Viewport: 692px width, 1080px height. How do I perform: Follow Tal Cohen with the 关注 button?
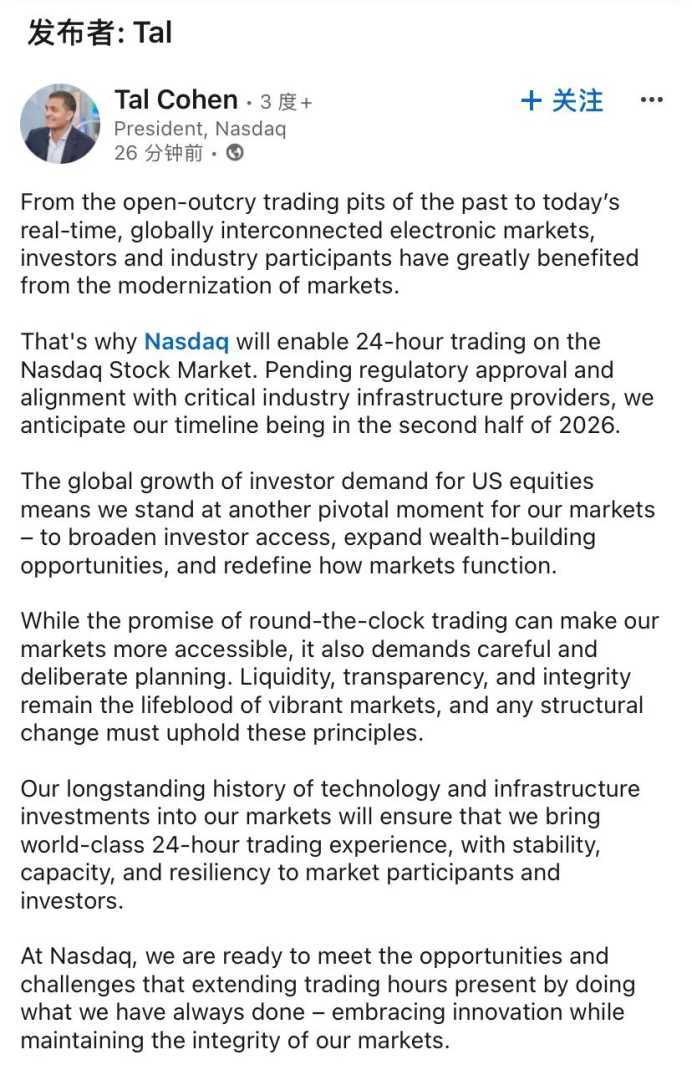pyautogui.click(x=563, y=101)
